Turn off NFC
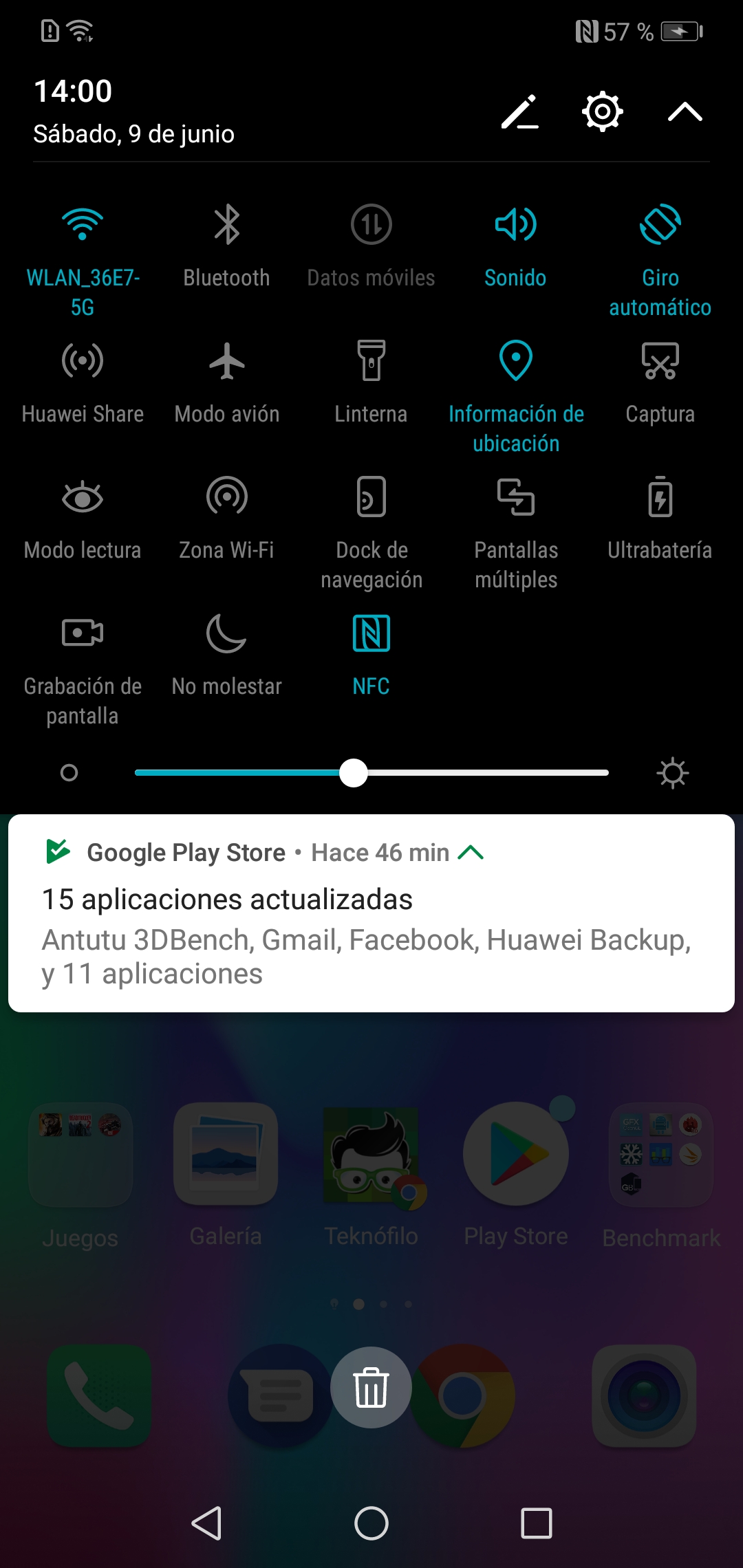 point(371,655)
